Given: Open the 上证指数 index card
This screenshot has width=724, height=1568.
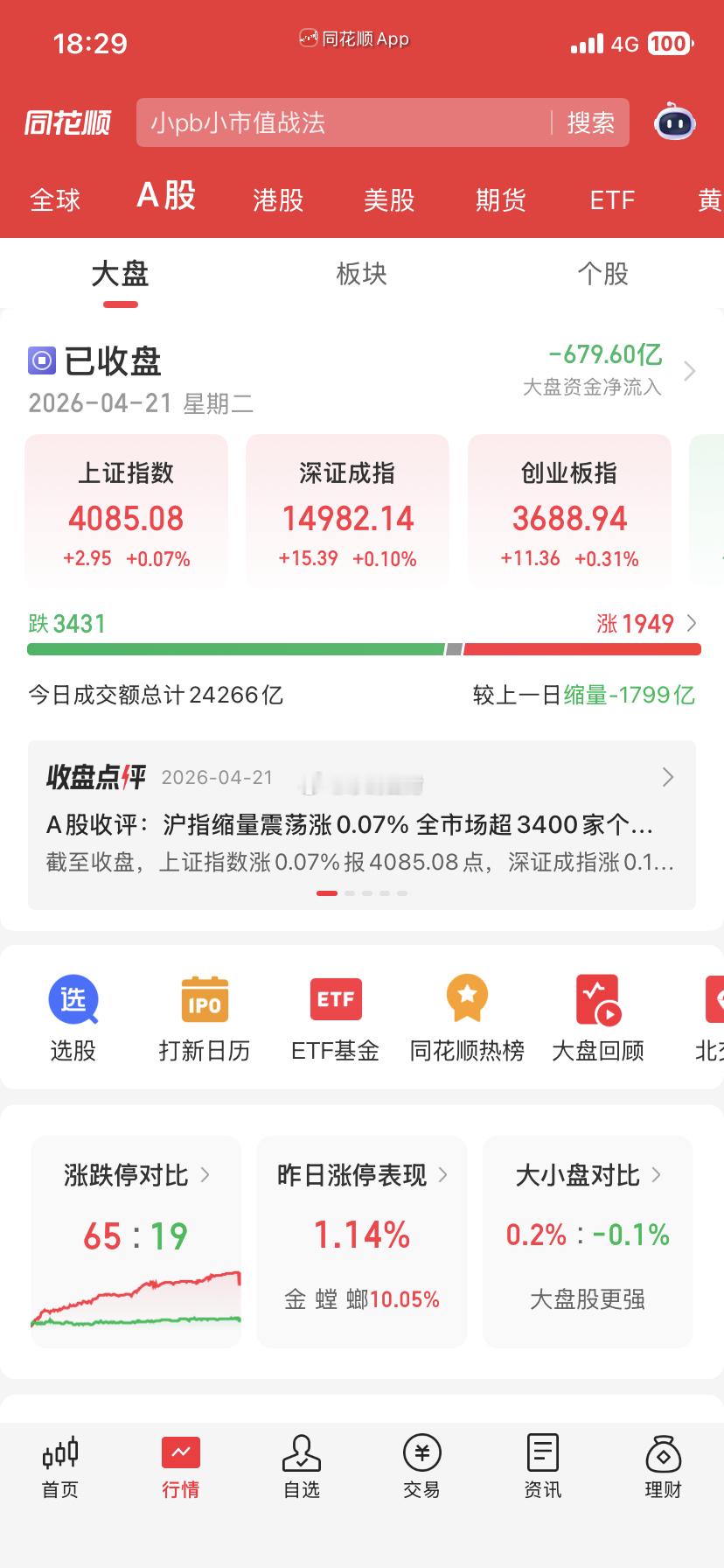Looking at the screenshot, I should pos(125,512).
